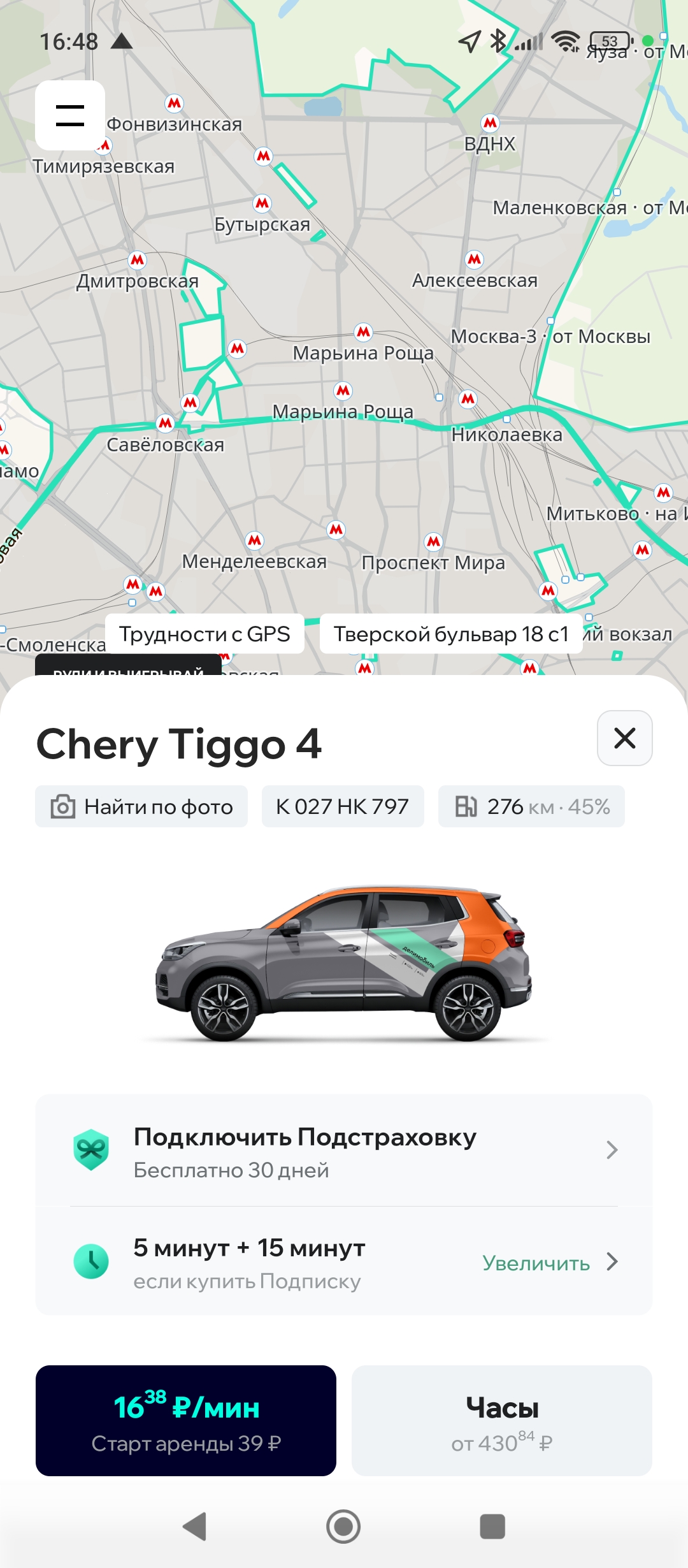Tap the 276 км fuel range chip
688x1568 pixels.
coord(531,806)
